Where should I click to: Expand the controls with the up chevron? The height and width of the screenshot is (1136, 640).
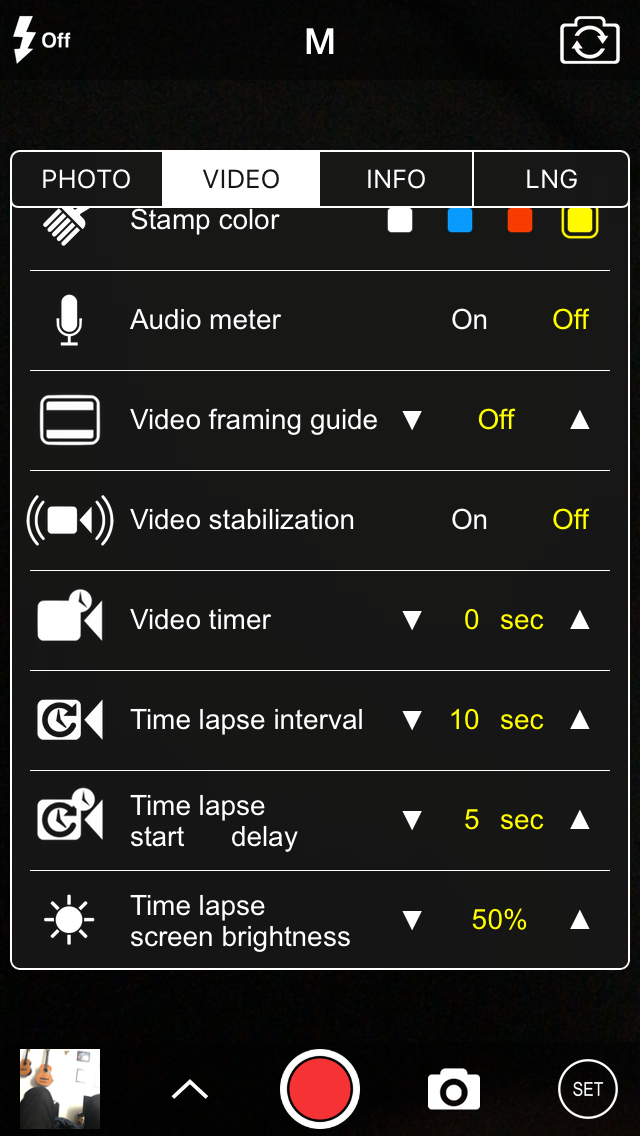(190, 1089)
